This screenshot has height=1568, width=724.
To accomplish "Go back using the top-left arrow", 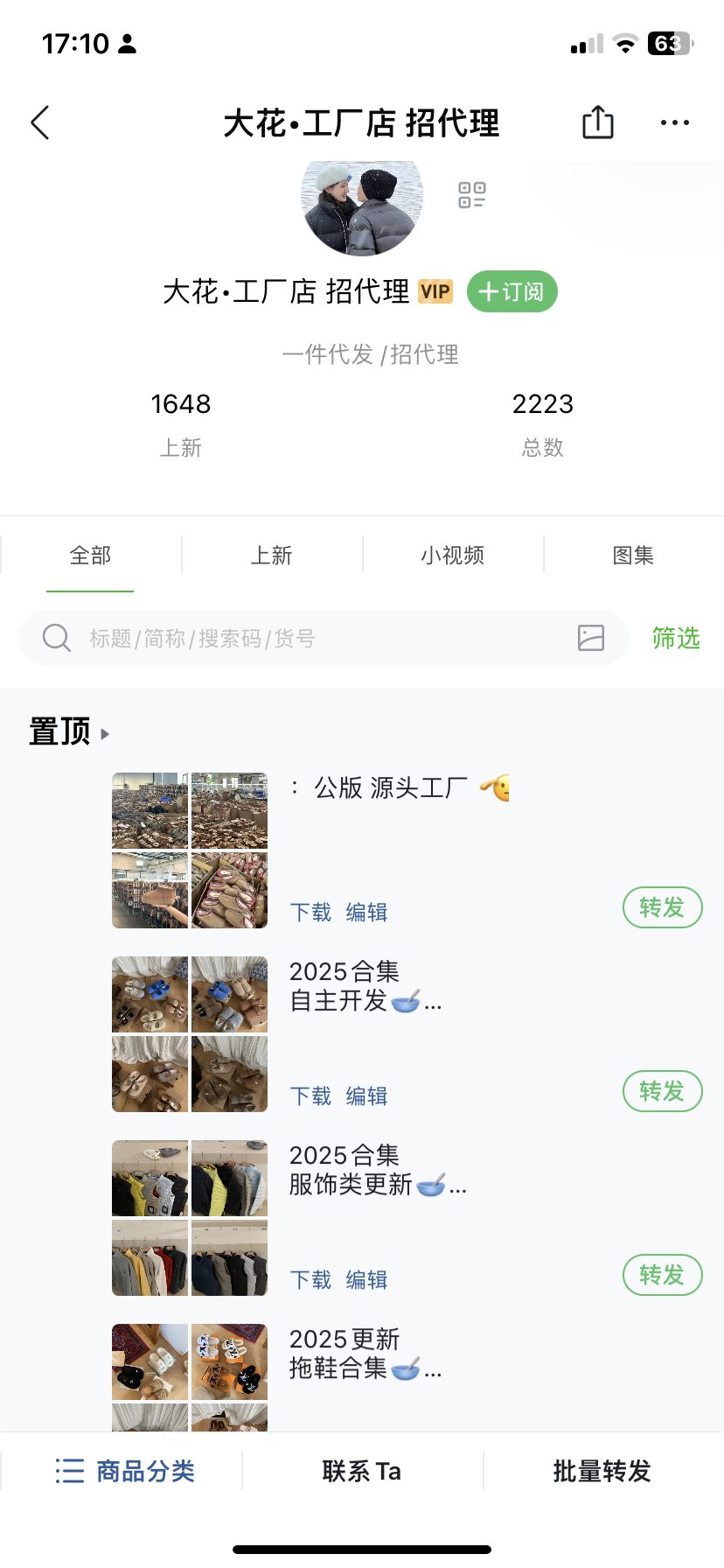I will click(x=40, y=122).
